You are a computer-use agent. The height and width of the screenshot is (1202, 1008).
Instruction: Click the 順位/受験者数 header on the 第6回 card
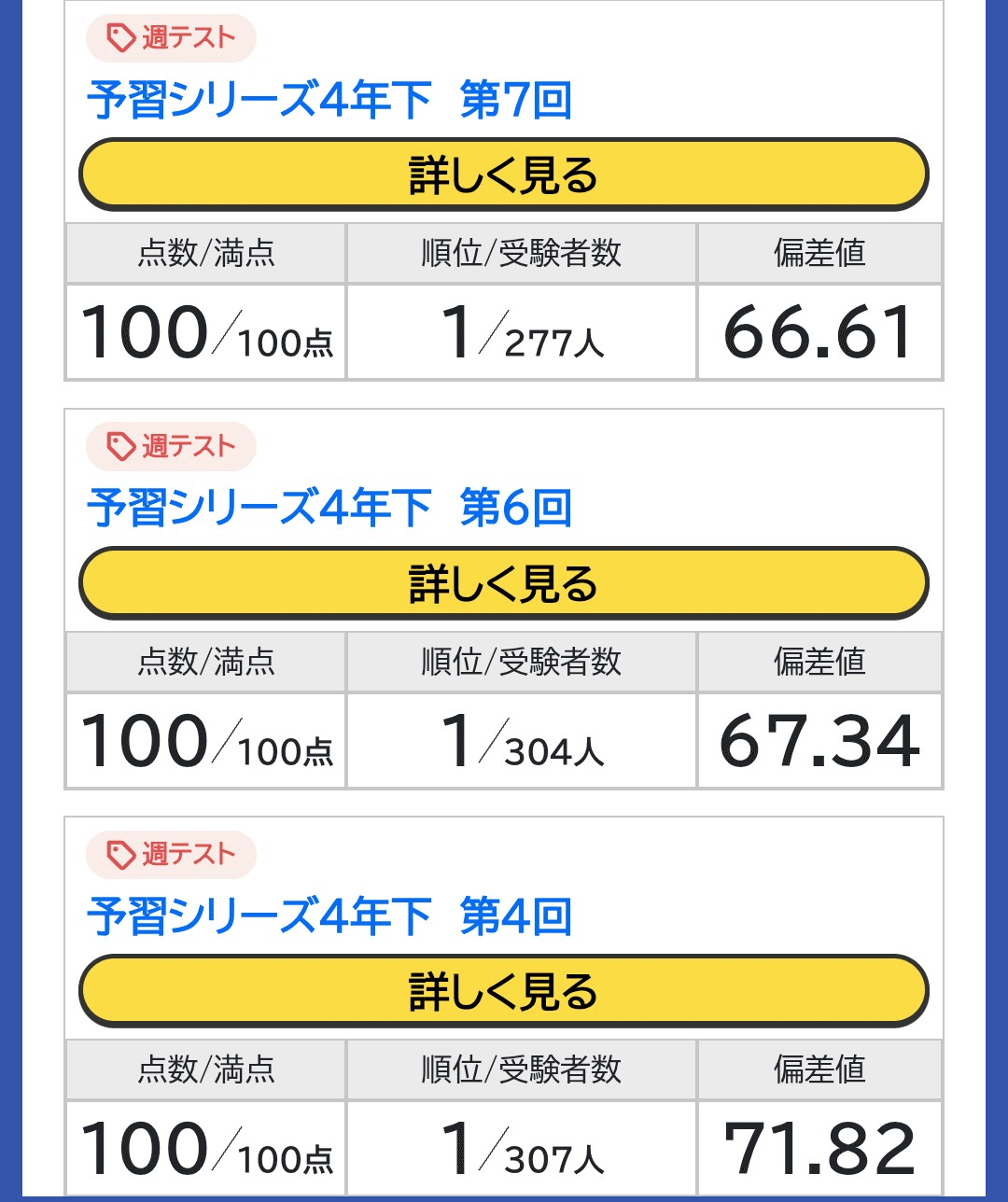click(x=523, y=662)
